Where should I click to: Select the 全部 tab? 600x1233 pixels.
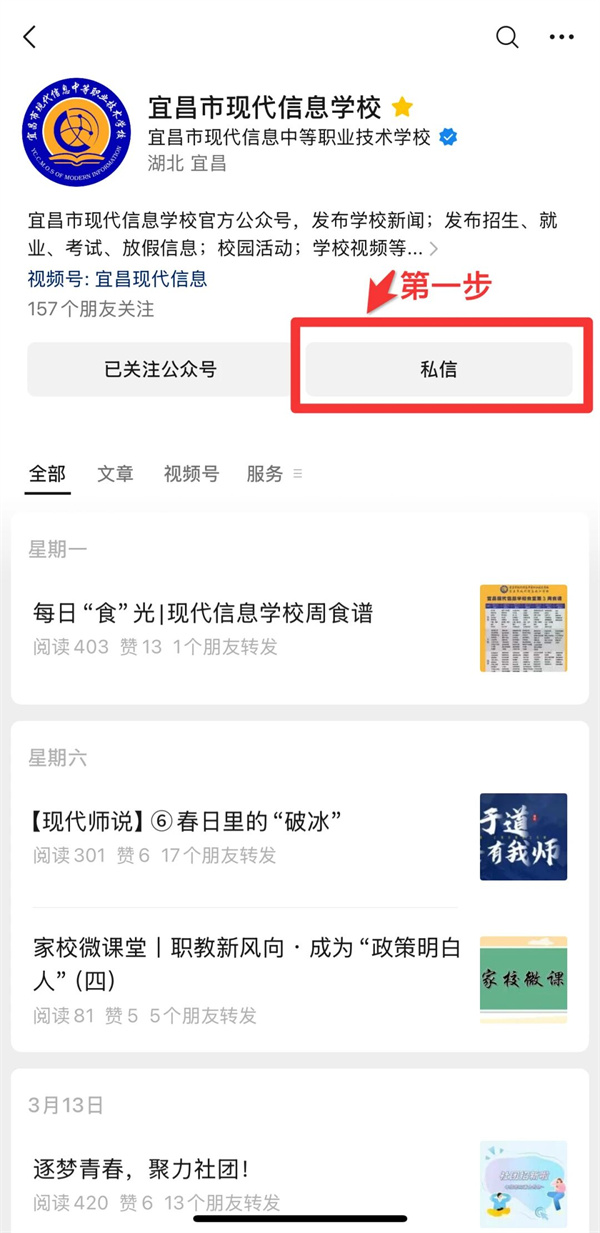47,474
